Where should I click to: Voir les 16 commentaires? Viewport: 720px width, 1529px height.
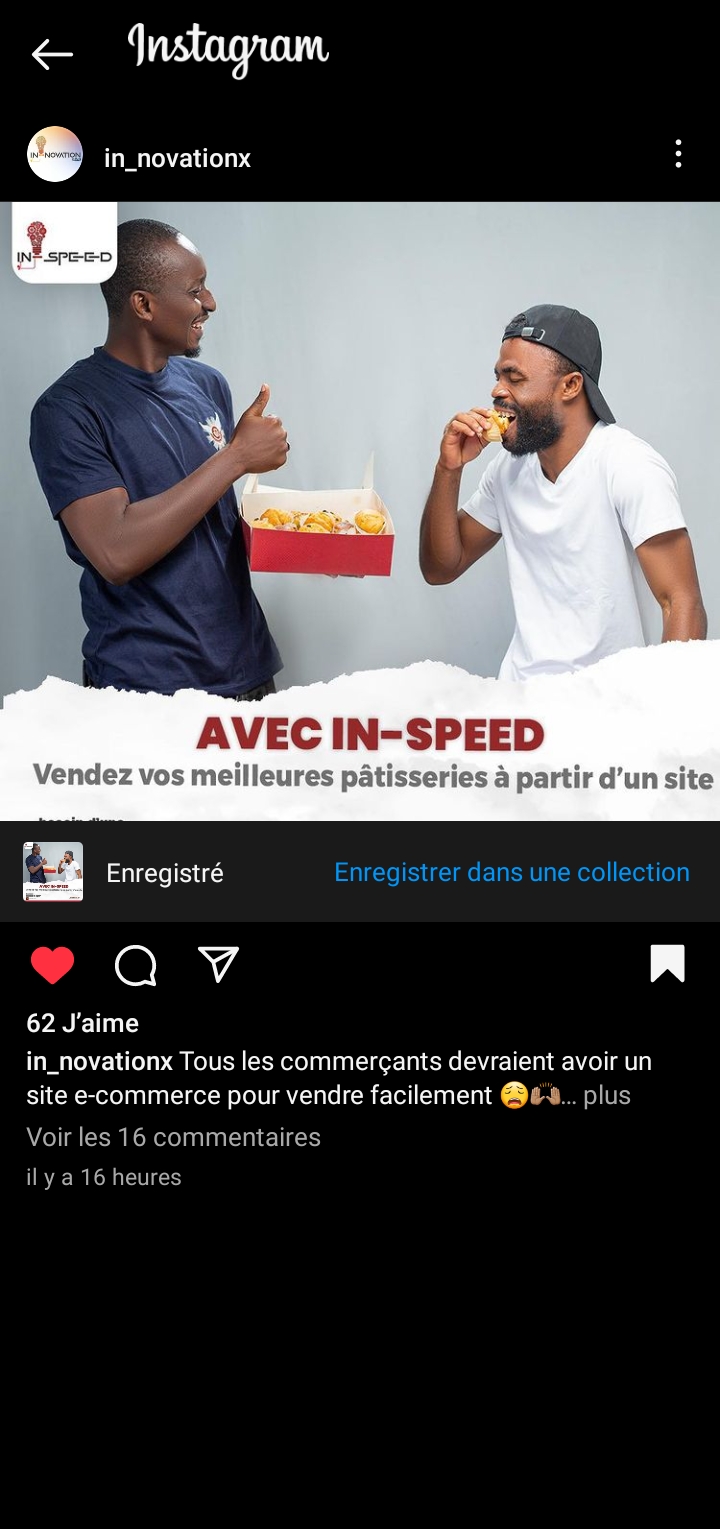point(173,1137)
